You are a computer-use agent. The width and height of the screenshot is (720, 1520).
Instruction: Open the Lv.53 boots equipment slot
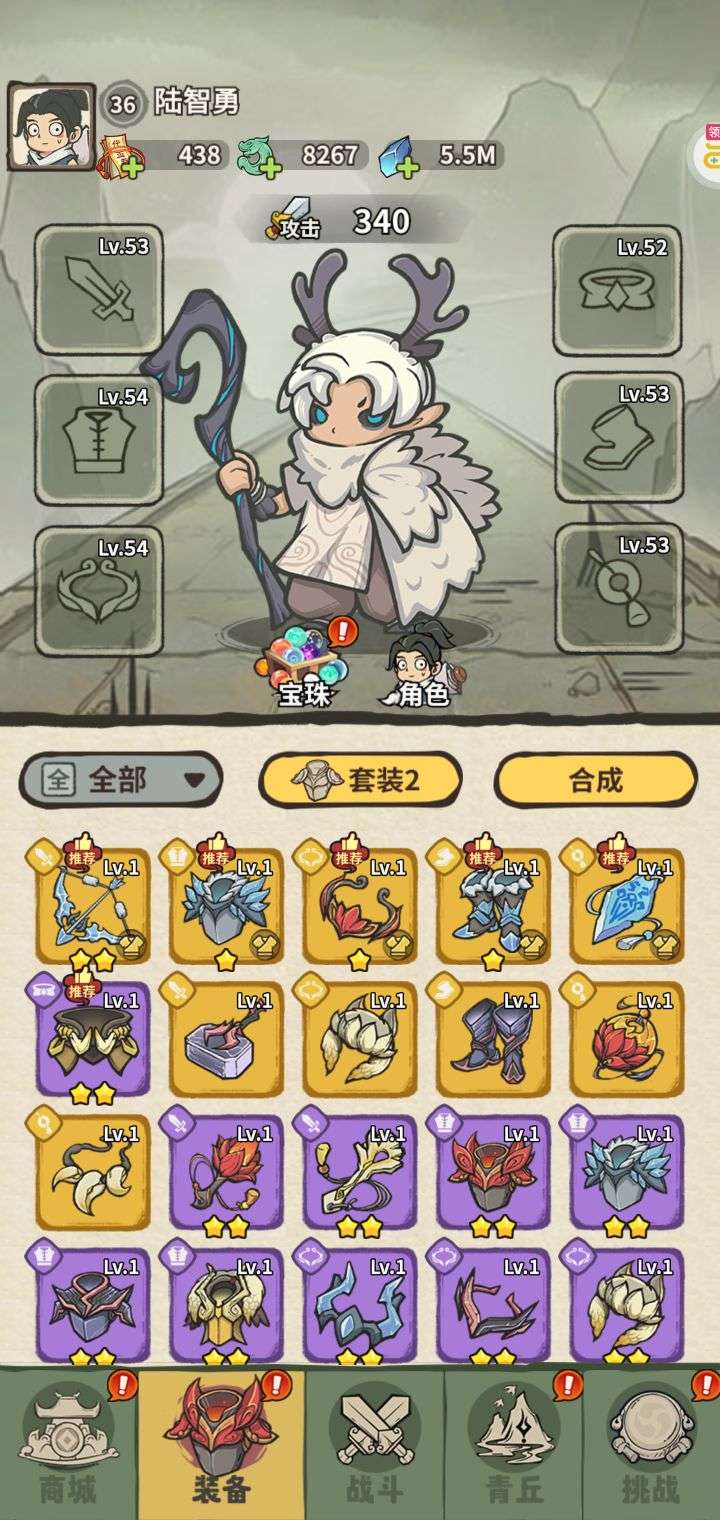[619, 438]
